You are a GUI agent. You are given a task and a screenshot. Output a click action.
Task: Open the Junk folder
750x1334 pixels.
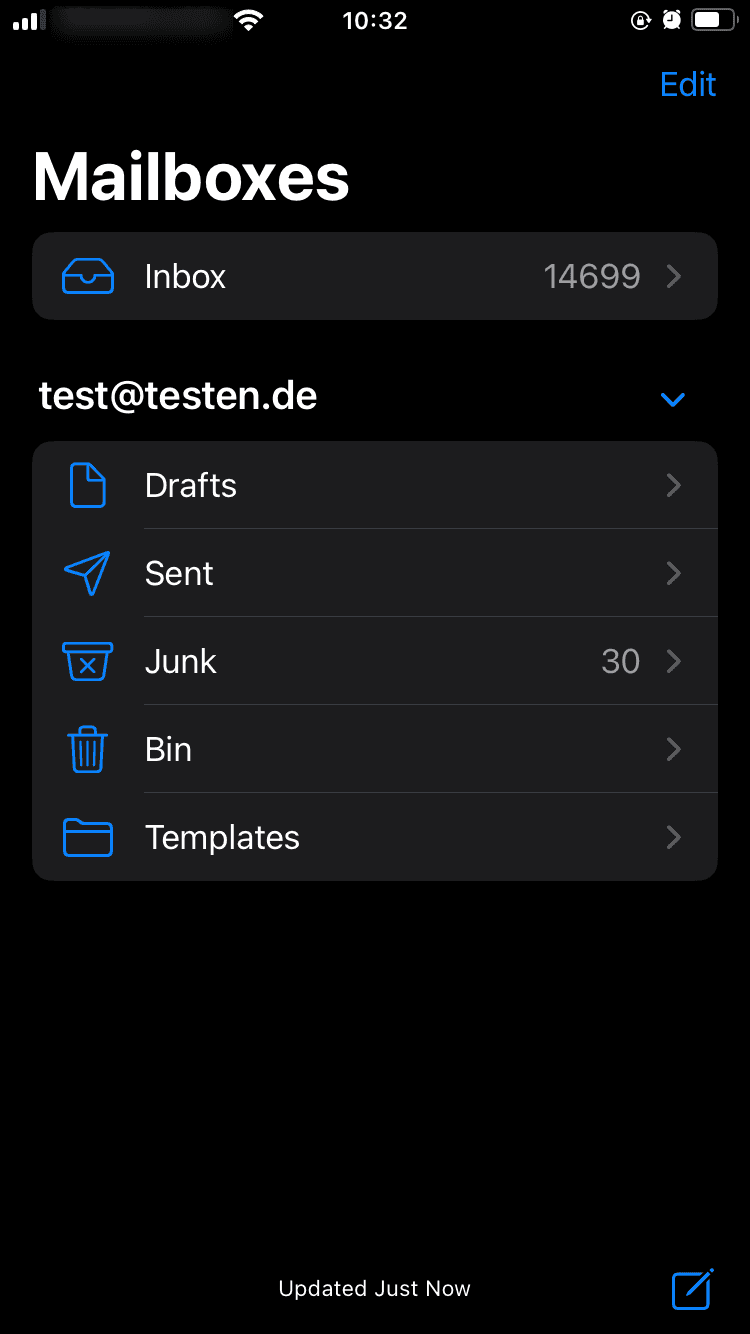[374, 661]
